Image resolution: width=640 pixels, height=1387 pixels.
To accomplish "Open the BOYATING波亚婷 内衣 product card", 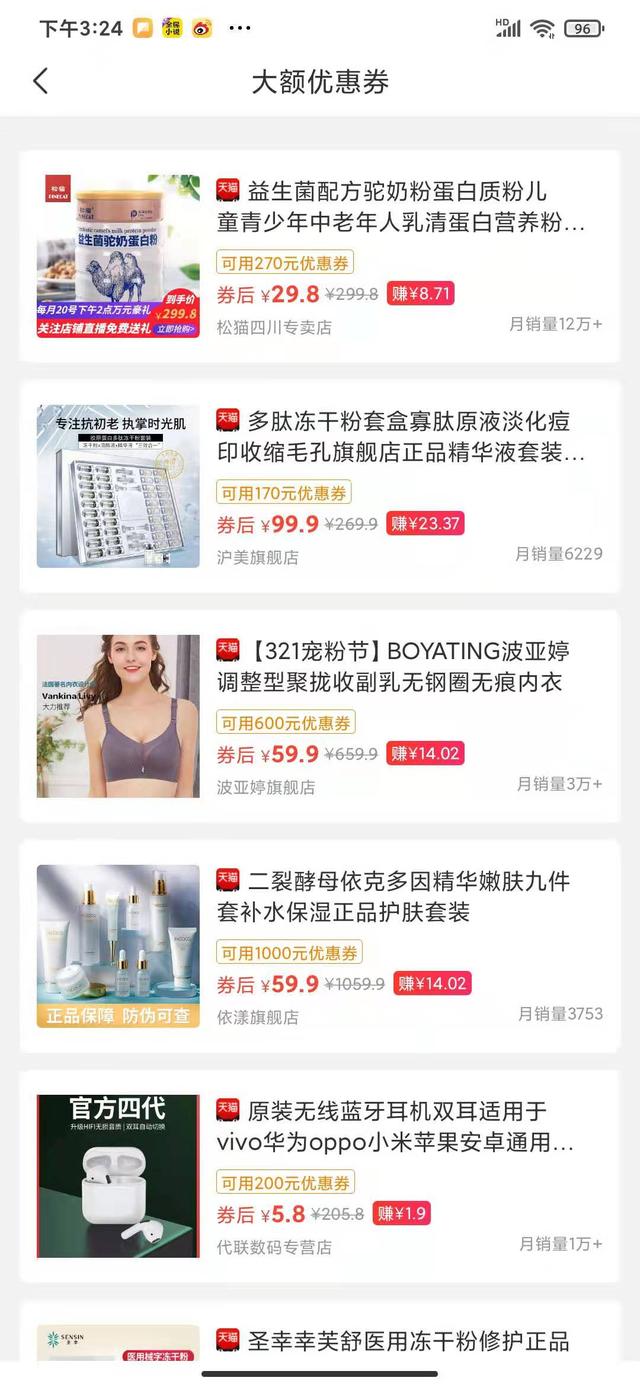I will point(400,666).
